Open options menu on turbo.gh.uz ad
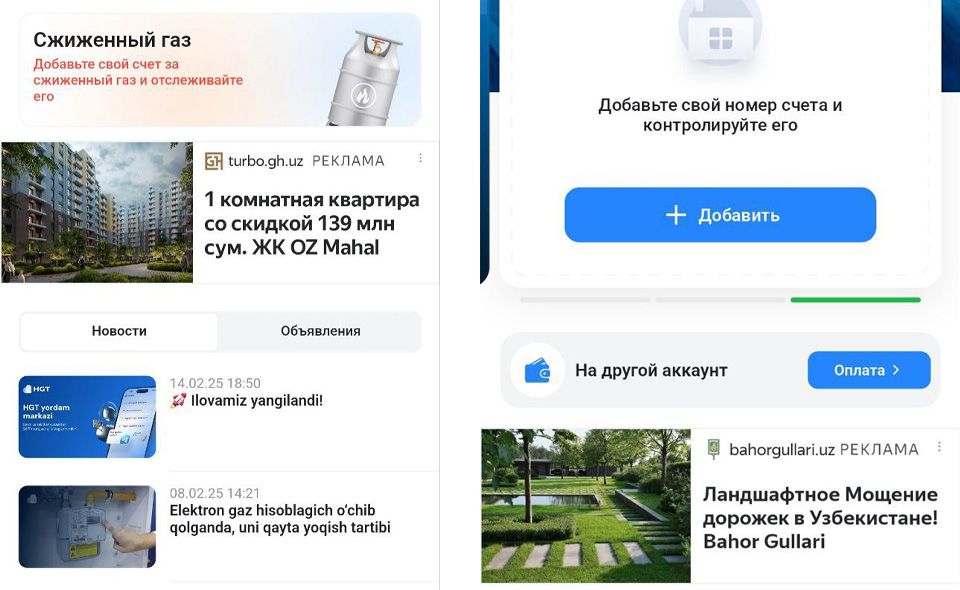 point(421,159)
